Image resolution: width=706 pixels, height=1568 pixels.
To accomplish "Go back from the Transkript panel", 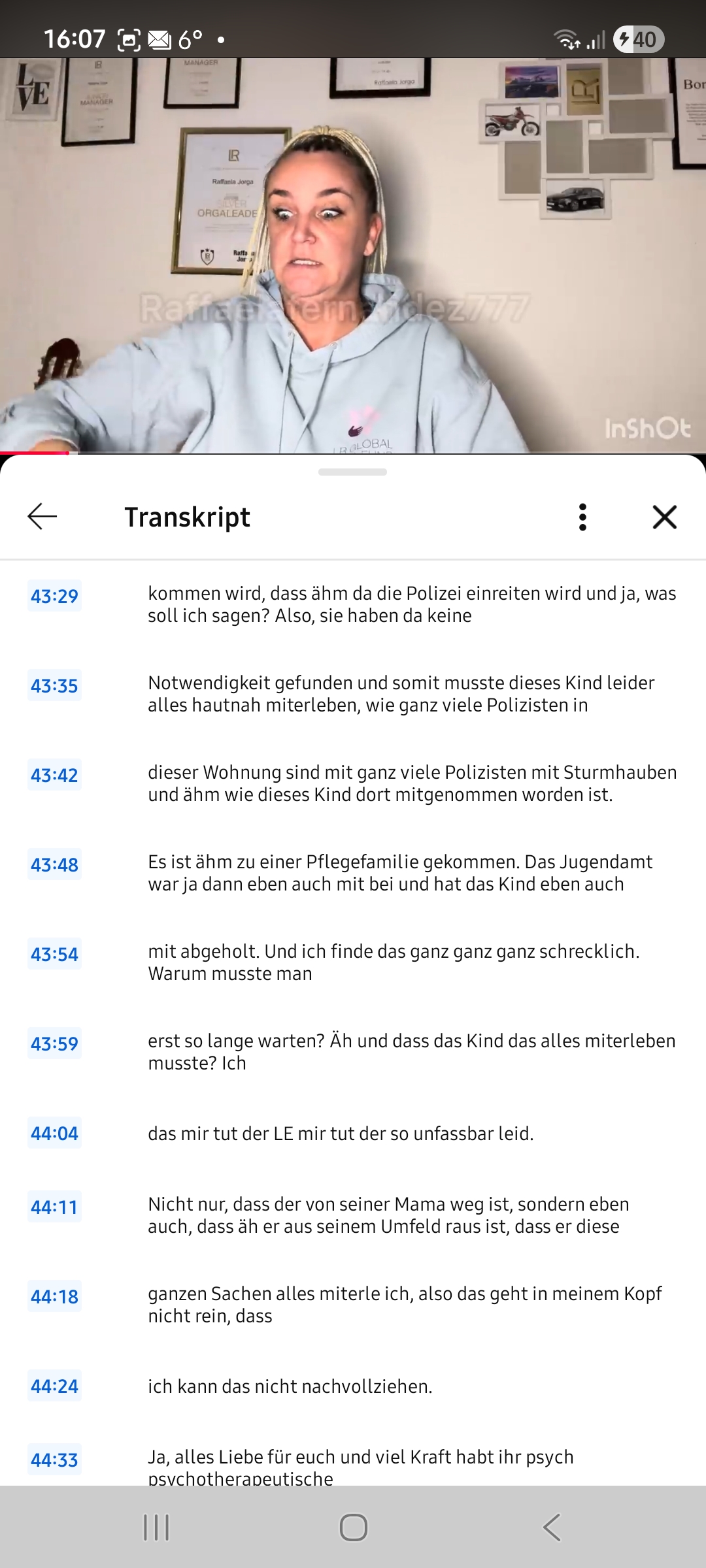I will (42, 517).
